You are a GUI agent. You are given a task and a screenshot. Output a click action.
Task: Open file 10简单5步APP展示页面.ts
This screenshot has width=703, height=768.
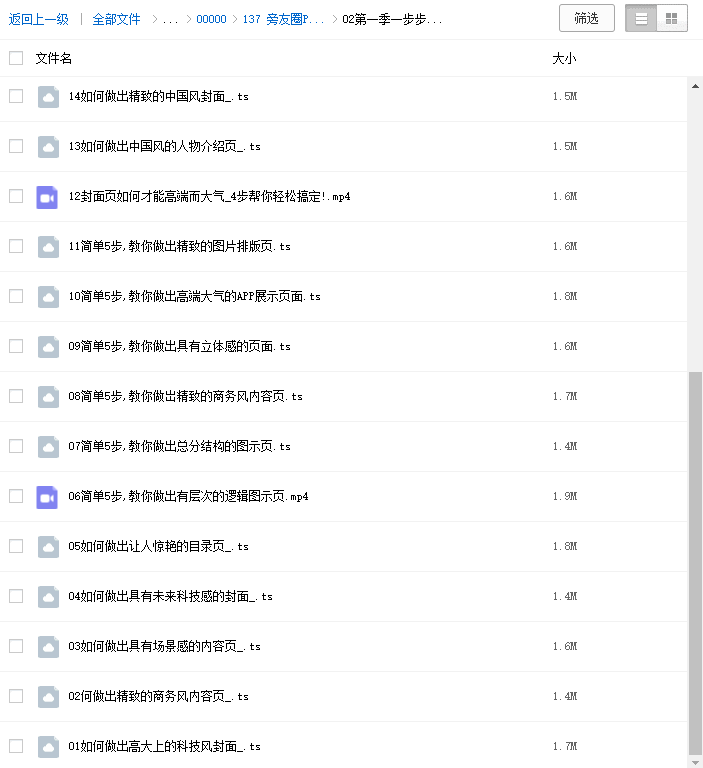tap(194, 297)
